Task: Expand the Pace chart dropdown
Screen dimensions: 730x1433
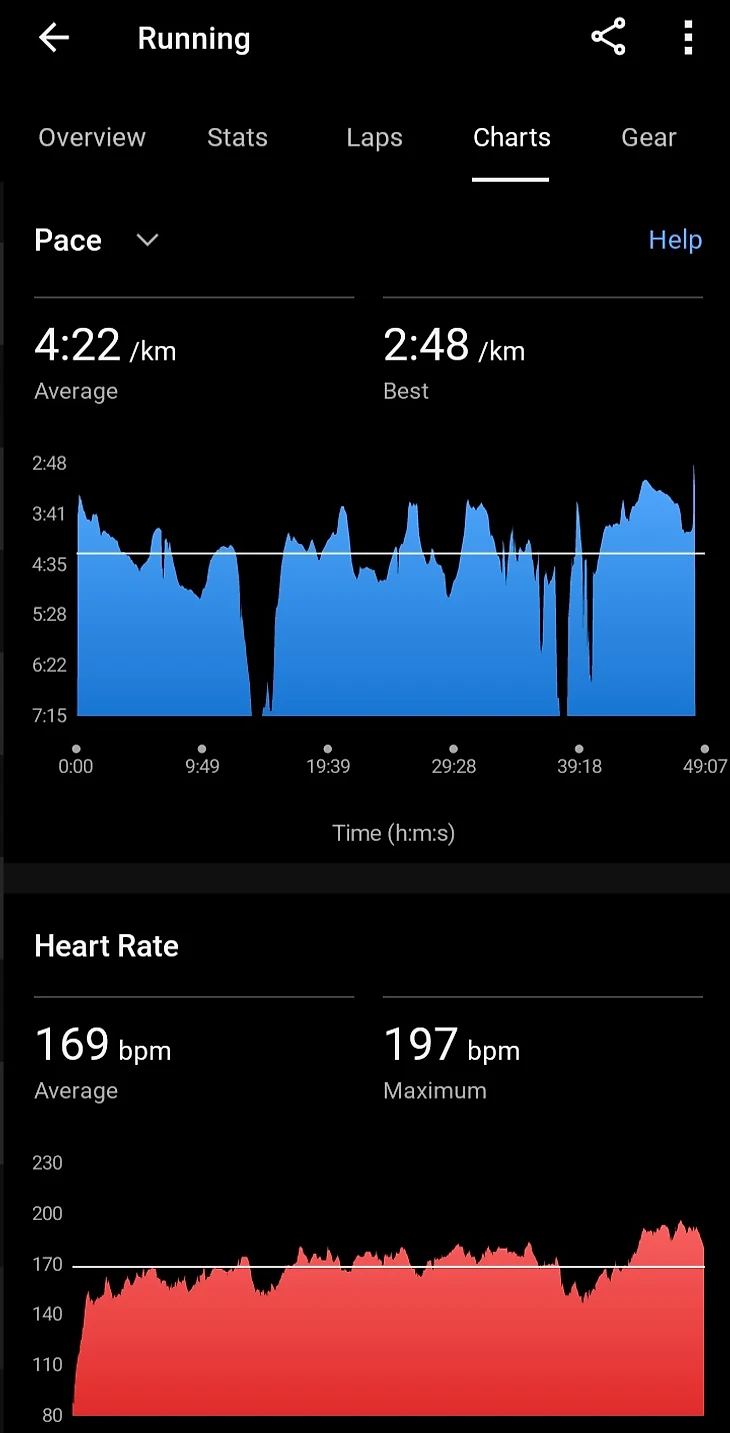Action: [x=146, y=240]
